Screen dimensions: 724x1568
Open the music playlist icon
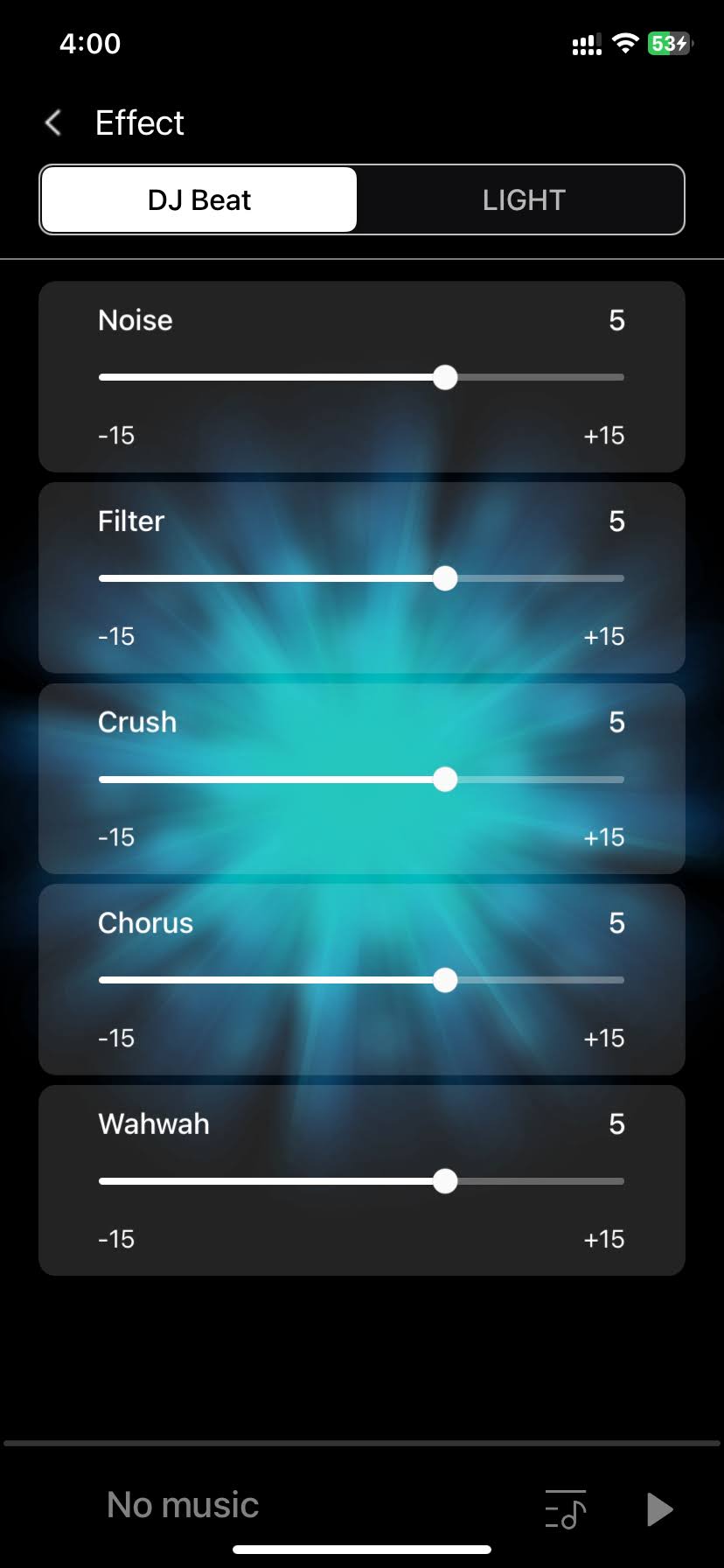coord(565,1508)
